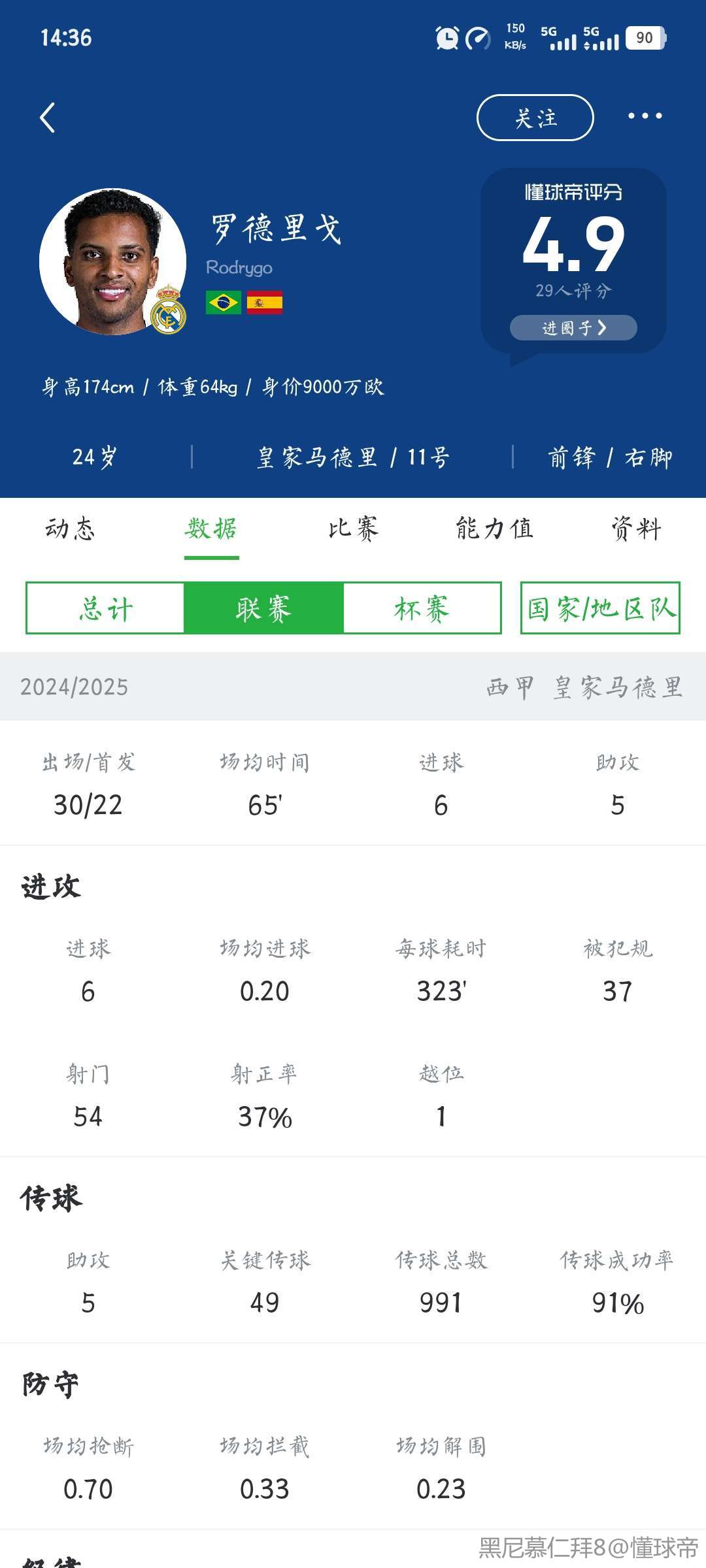Switch statistics to 杯赛

(x=422, y=608)
